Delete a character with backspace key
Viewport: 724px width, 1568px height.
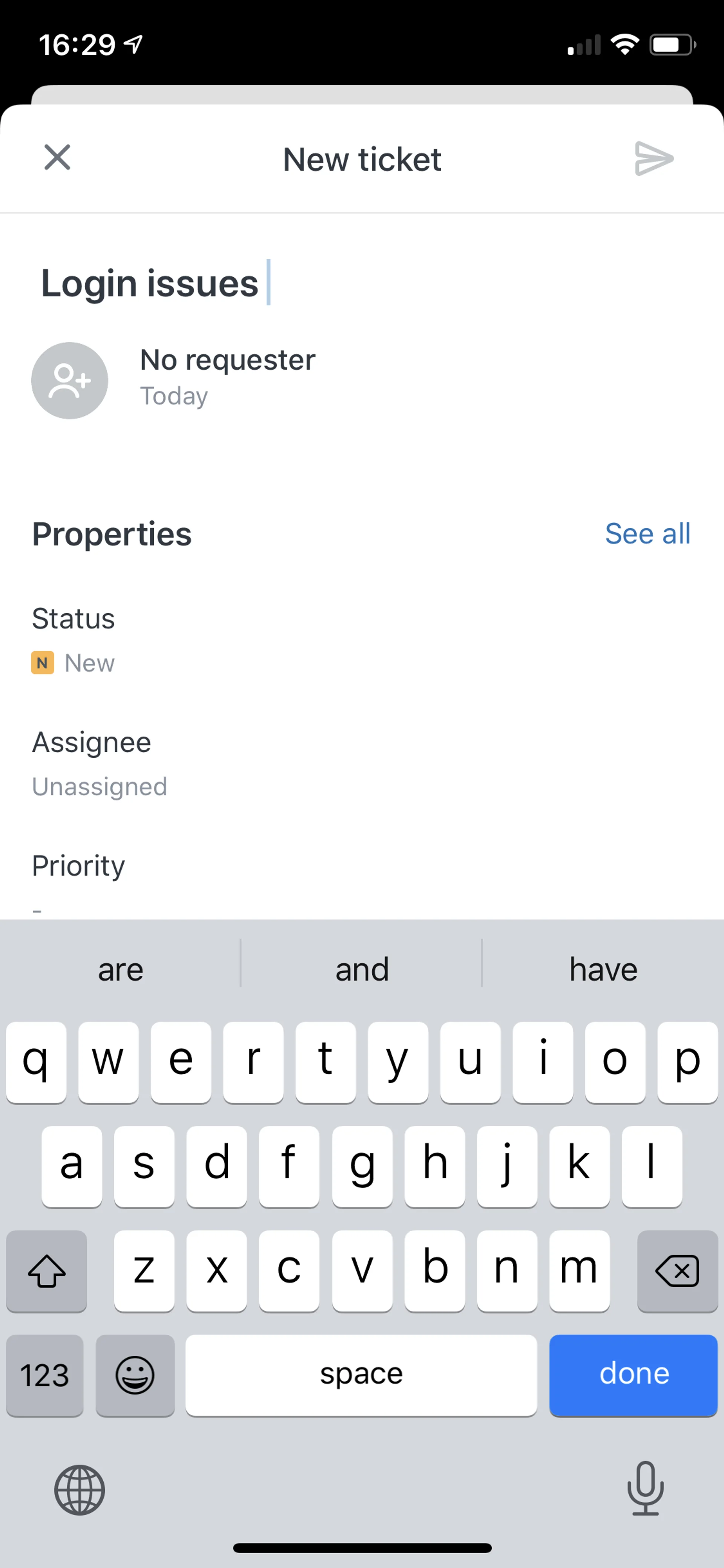(x=676, y=1271)
